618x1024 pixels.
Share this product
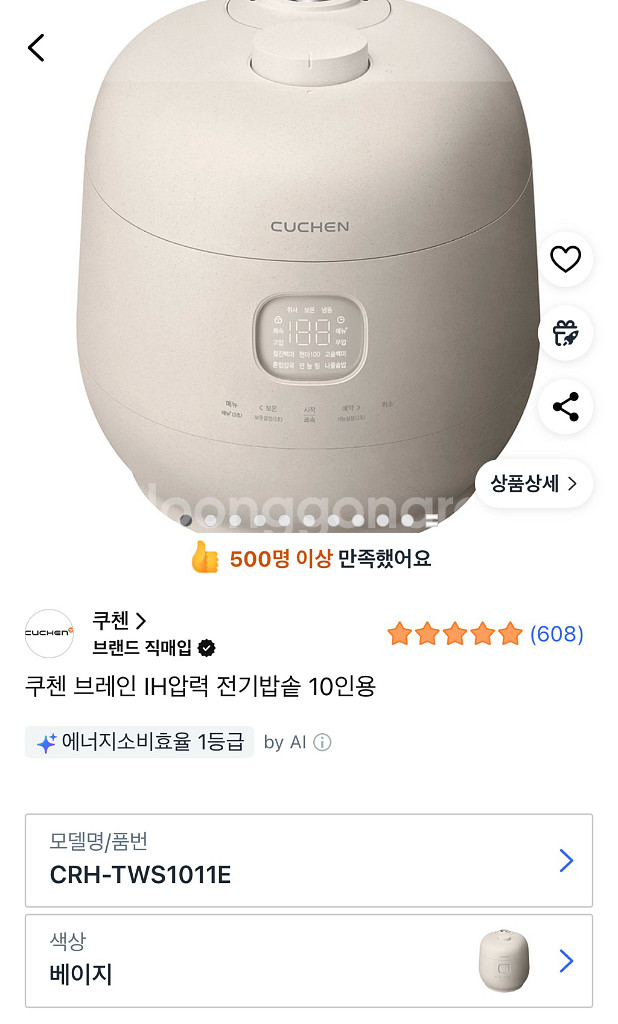point(565,407)
